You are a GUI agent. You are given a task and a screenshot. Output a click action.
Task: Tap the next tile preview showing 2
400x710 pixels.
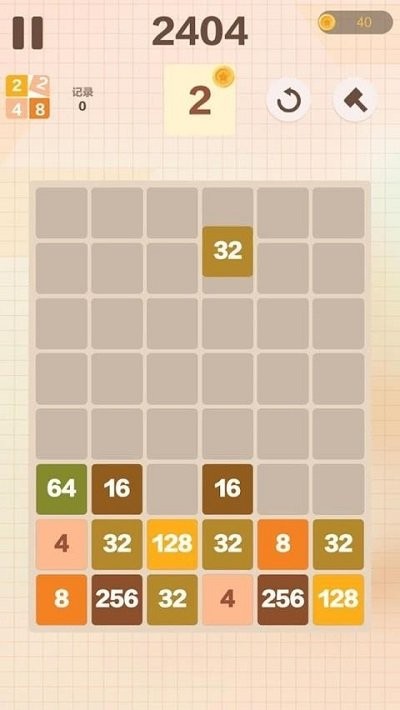[x=200, y=101]
